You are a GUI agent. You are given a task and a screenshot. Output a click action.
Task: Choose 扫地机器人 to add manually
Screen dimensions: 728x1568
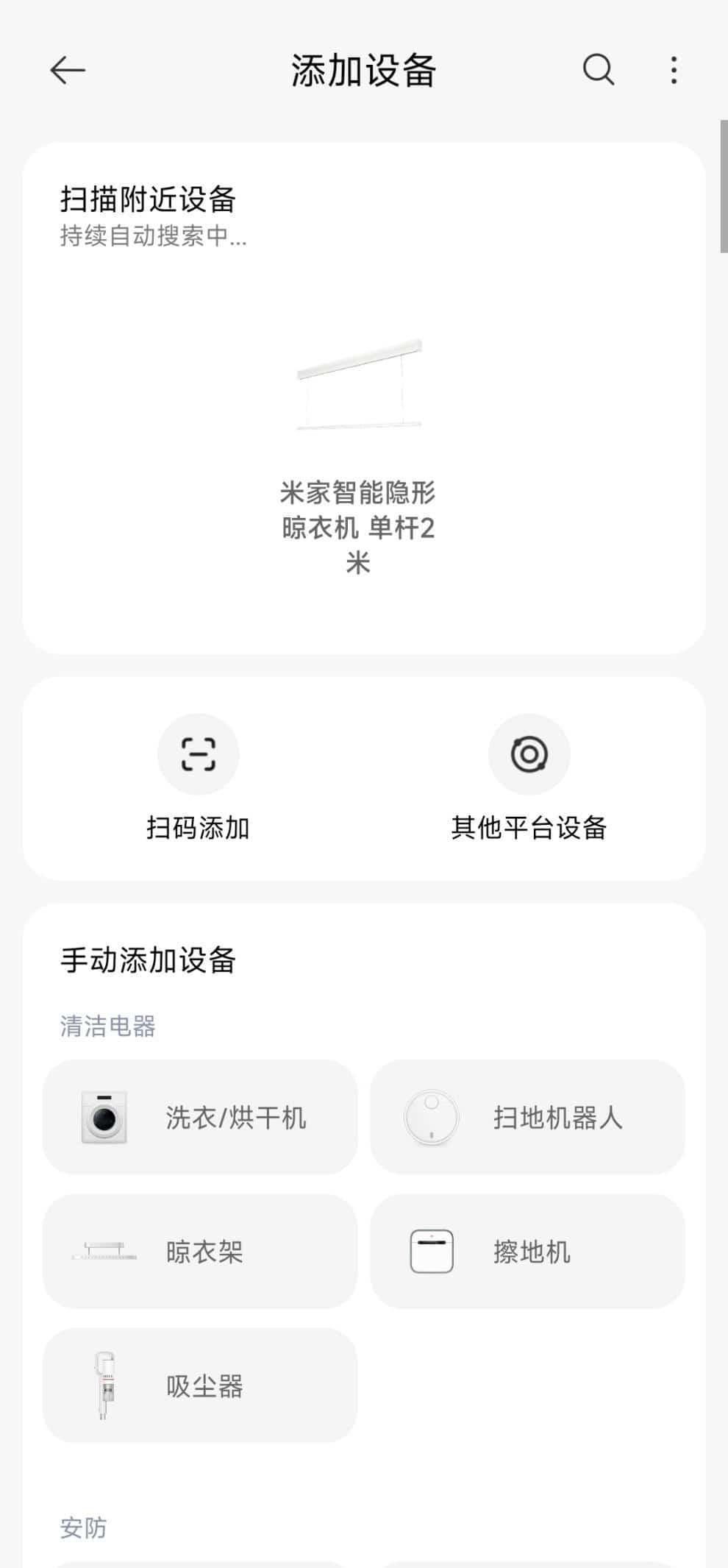coord(527,1117)
